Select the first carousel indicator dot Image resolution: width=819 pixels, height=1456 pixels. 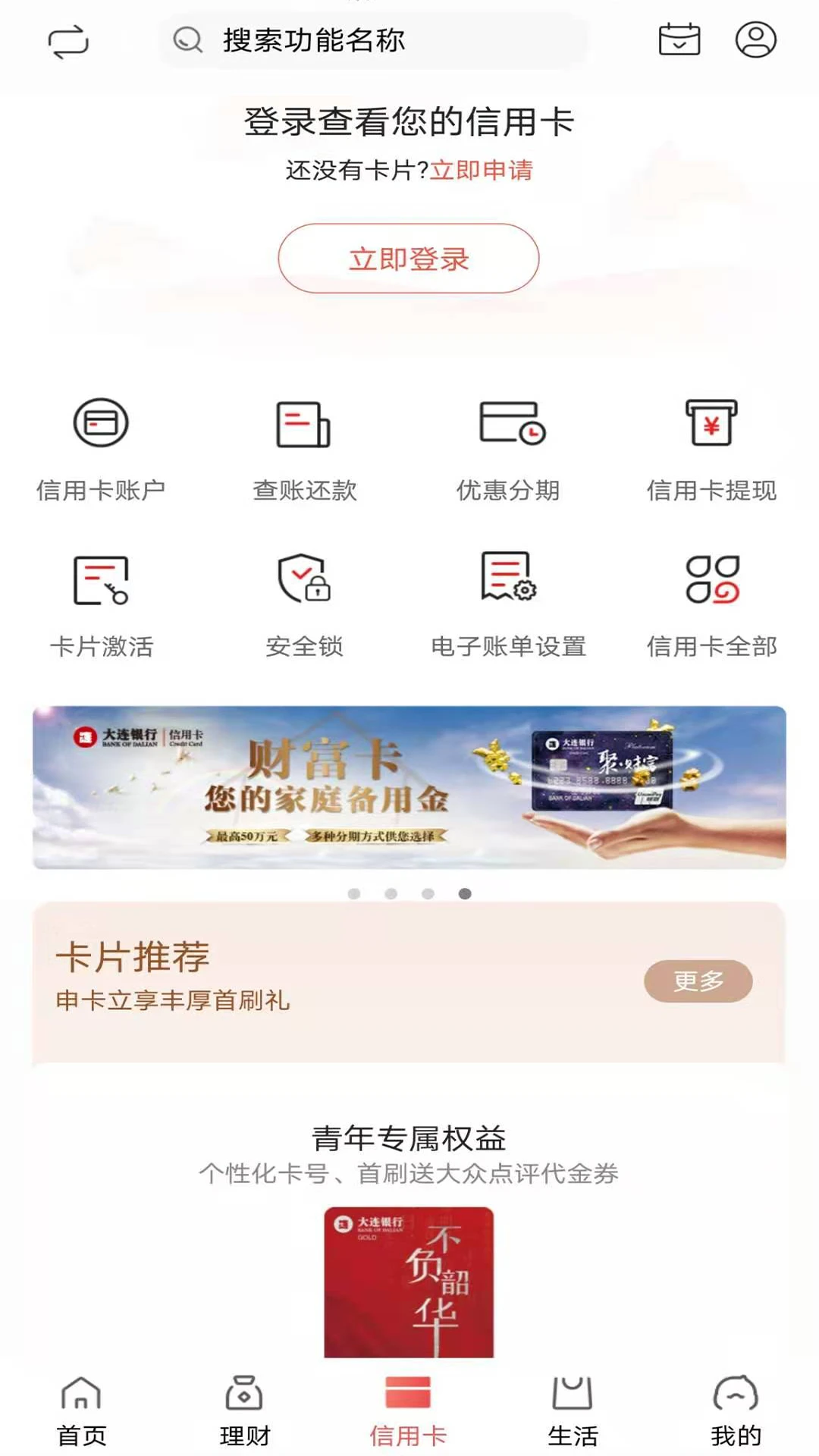click(353, 894)
